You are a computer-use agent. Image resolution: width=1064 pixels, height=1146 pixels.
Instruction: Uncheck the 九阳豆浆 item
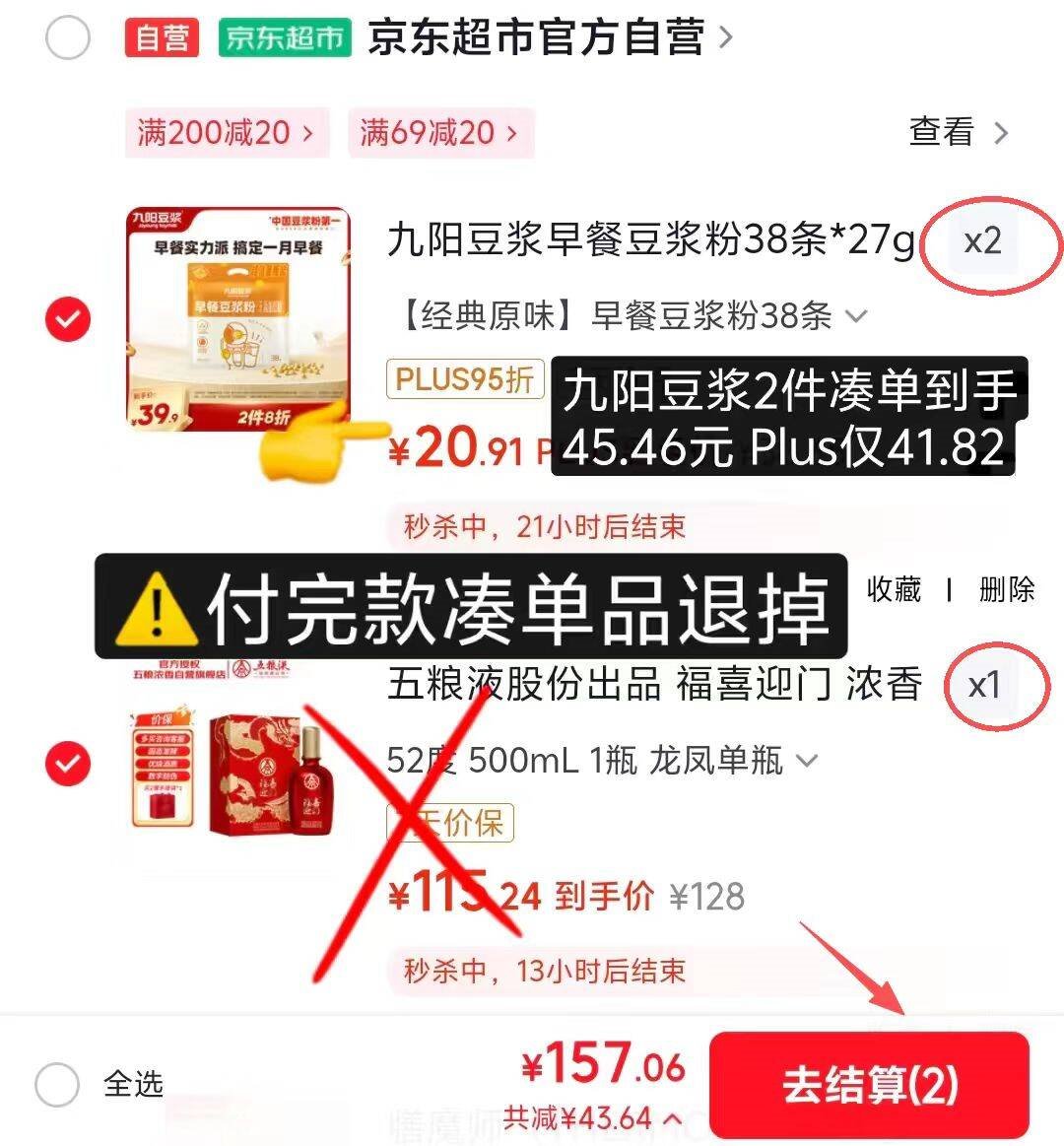(68, 319)
